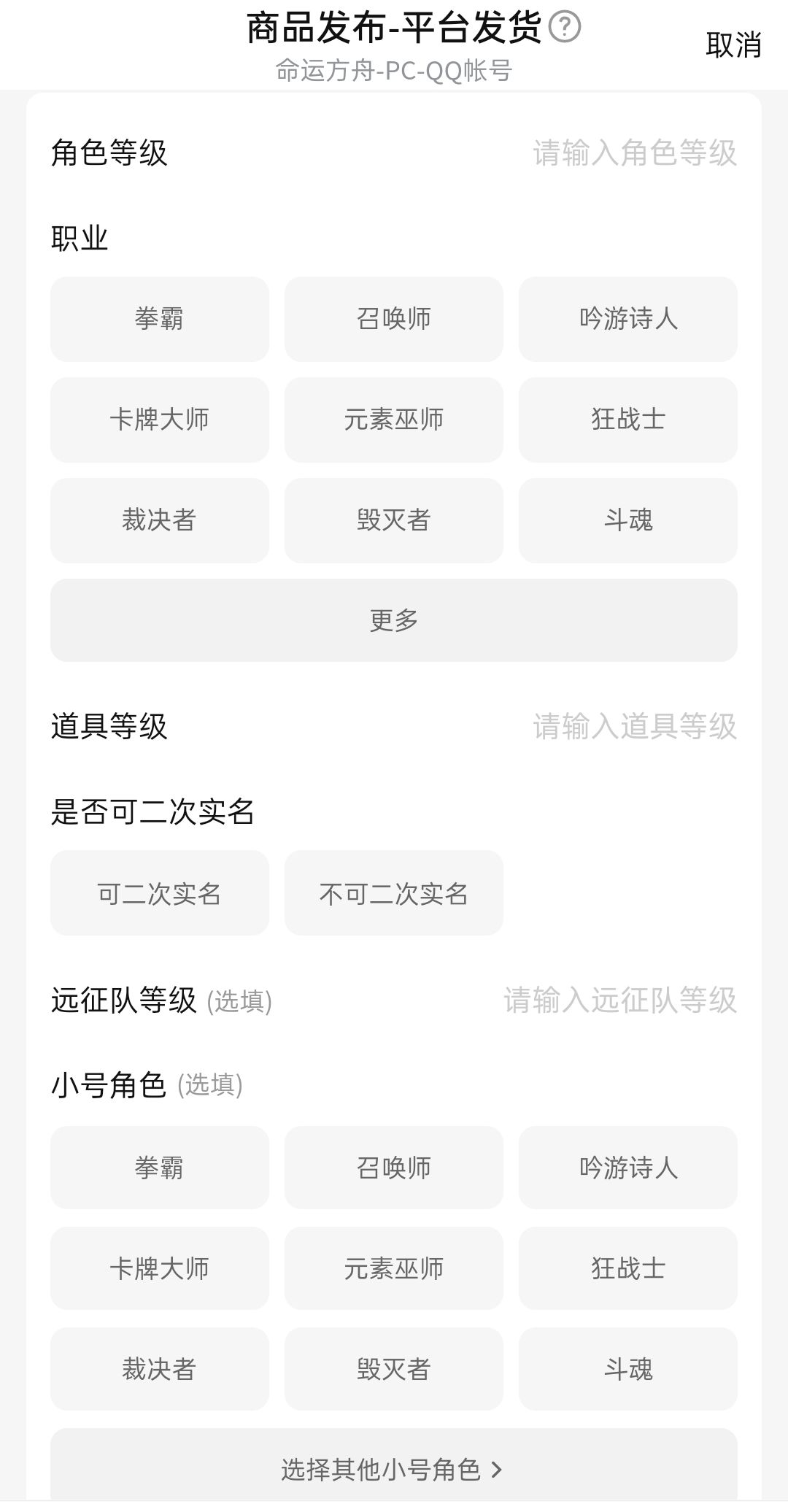Screen dimensions: 788x1512
Task: Pick 狂战士 as the 职业
Action: click(x=627, y=420)
